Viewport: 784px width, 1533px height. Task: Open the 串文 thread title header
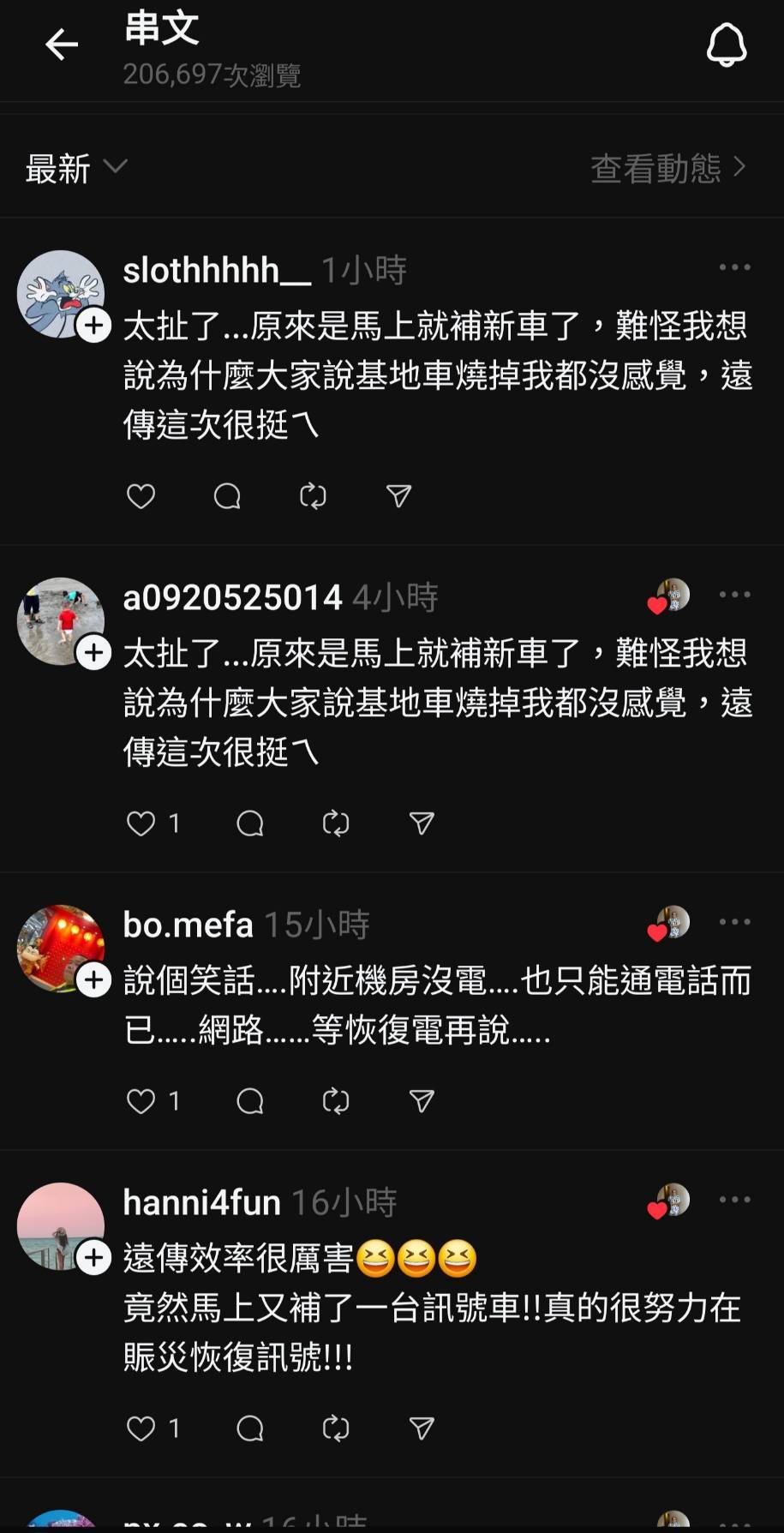161,28
